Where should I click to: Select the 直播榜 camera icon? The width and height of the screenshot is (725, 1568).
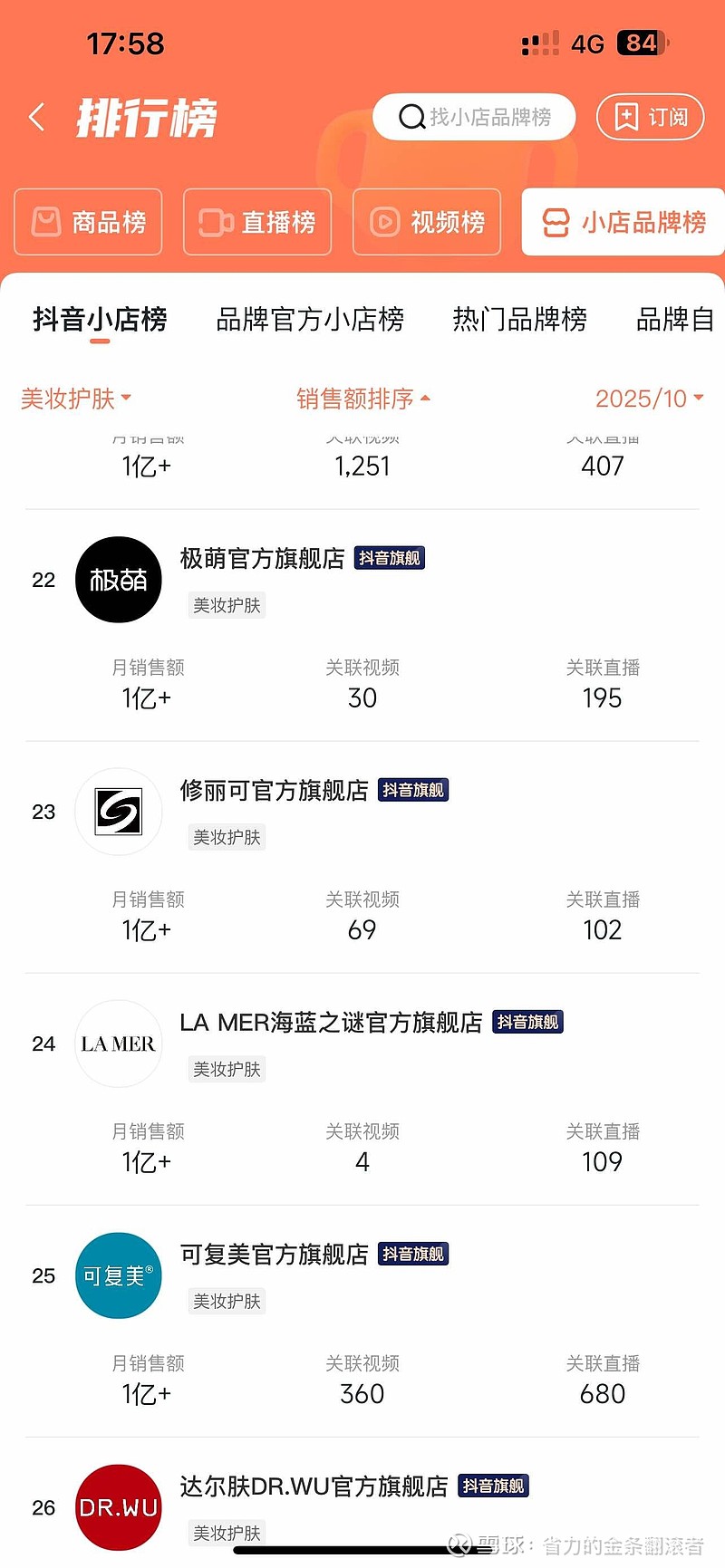pyautogui.click(x=212, y=222)
